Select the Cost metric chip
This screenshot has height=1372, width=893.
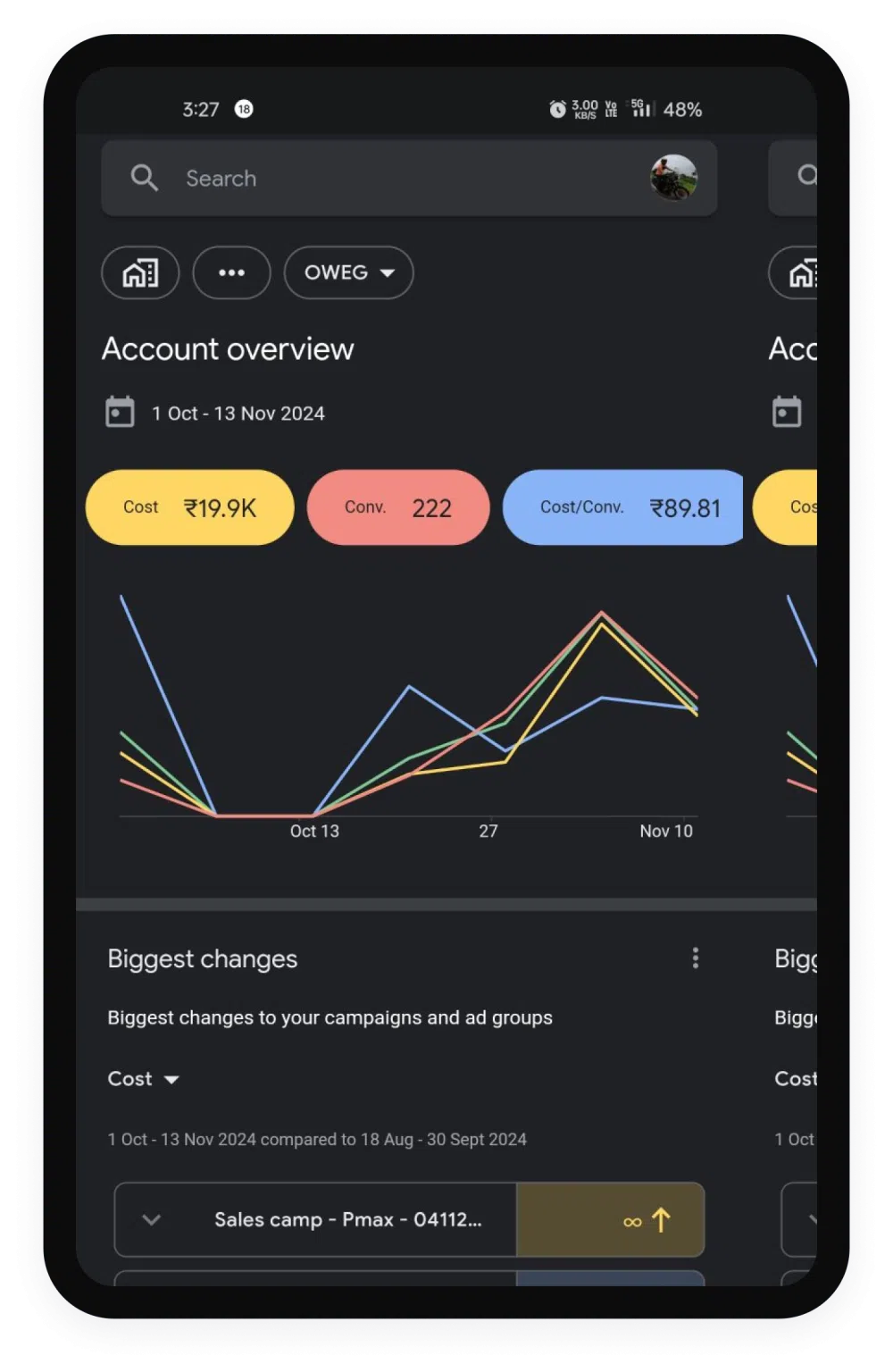click(x=189, y=507)
